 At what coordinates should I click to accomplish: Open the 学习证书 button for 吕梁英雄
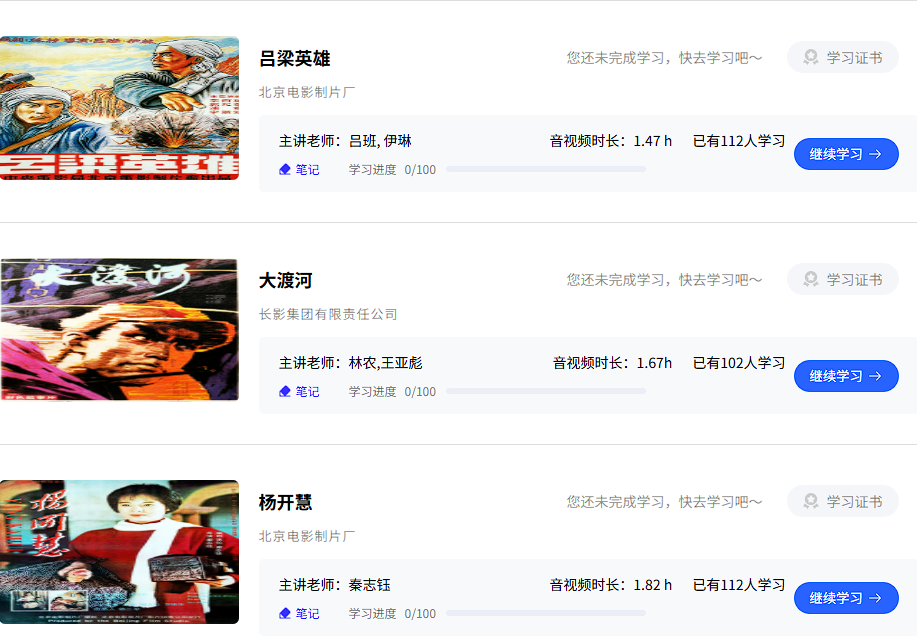(842, 58)
